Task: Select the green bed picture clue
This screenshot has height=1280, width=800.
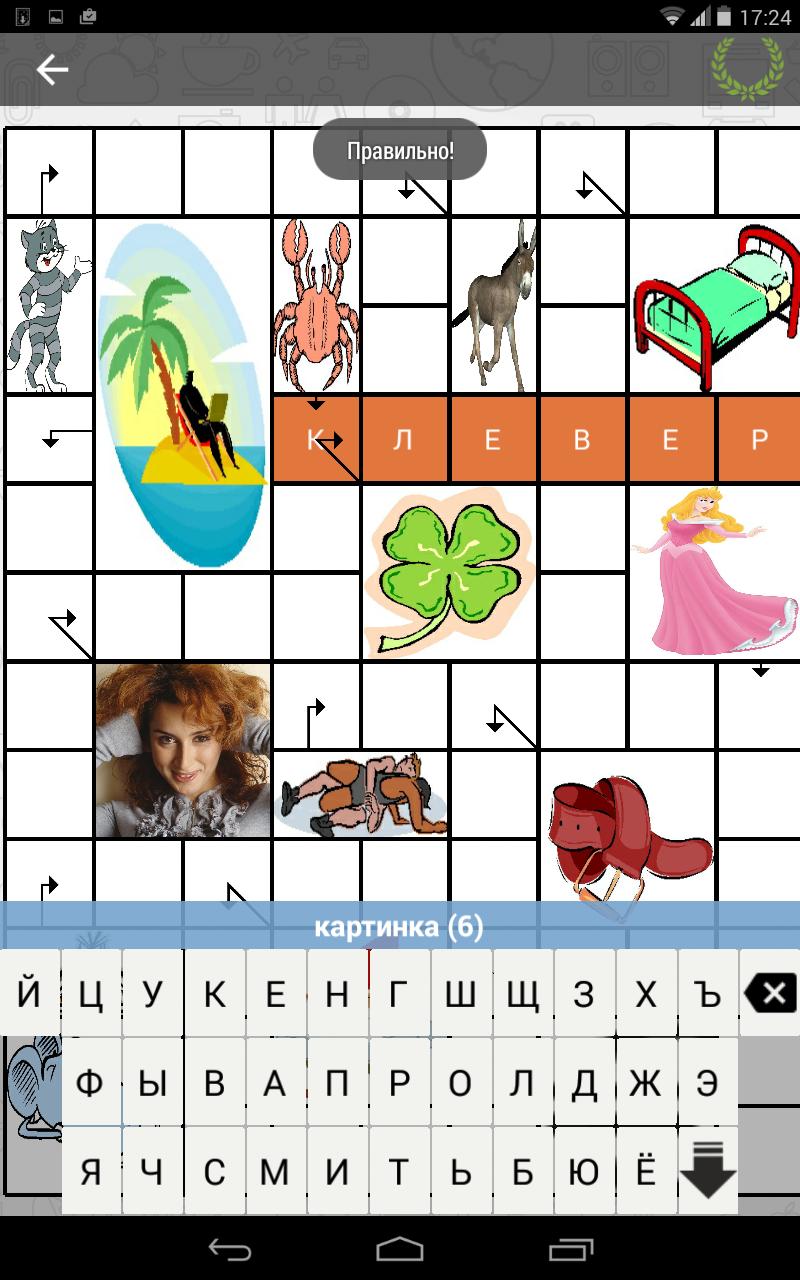Action: pyautogui.click(x=716, y=305)
